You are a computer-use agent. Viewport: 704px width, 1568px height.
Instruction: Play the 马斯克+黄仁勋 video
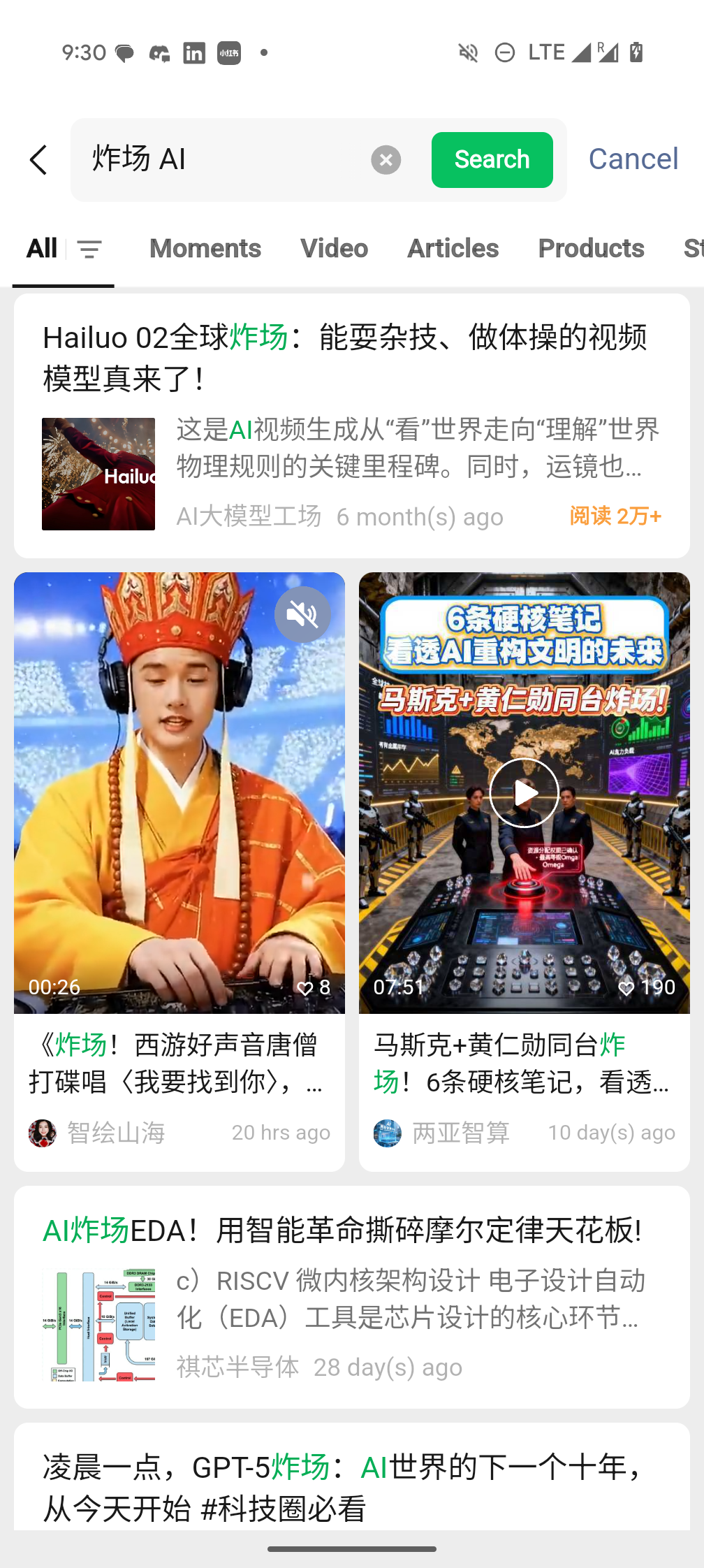pyautogui.click(x=524, y=792)
